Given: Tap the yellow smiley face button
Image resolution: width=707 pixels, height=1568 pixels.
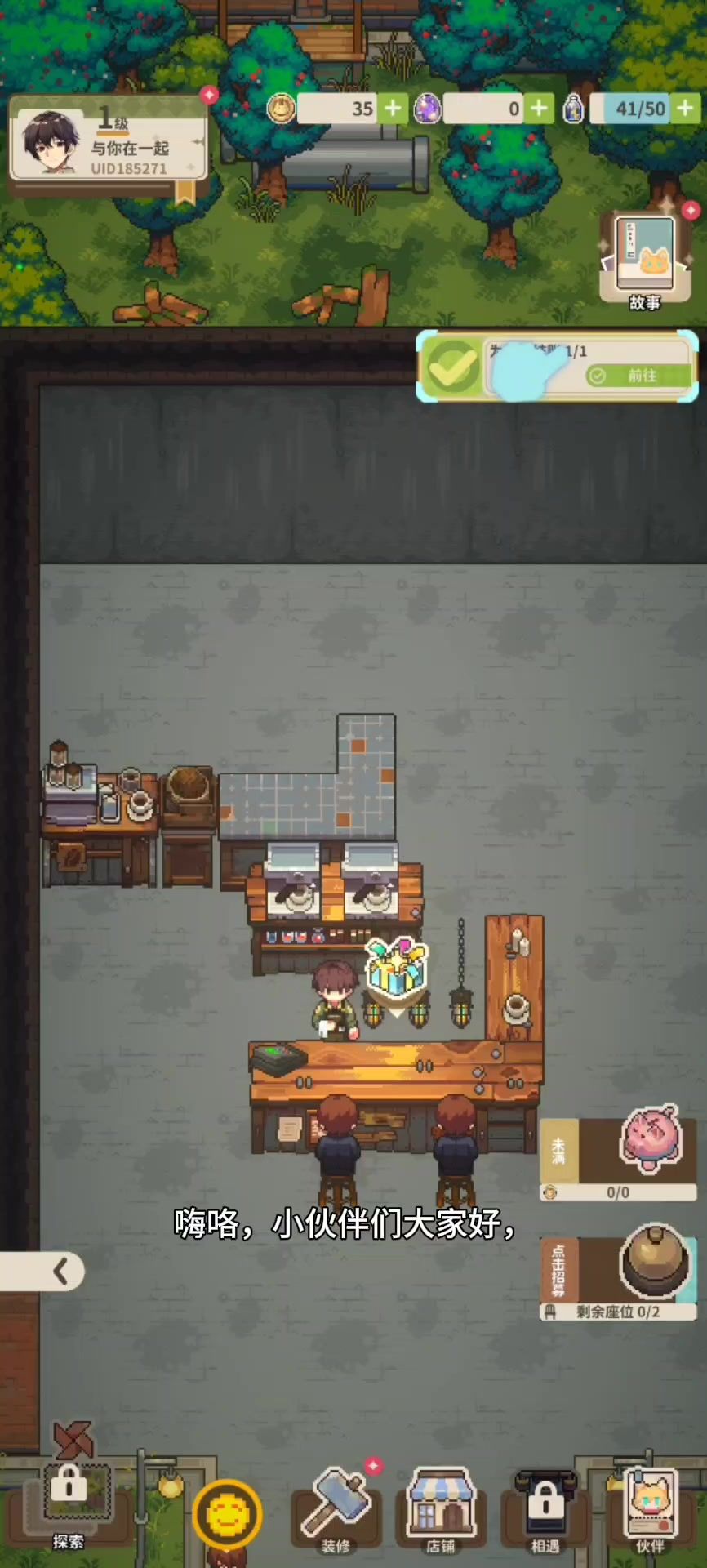Looking at the screenshot, I should (x=227, y=1515).
